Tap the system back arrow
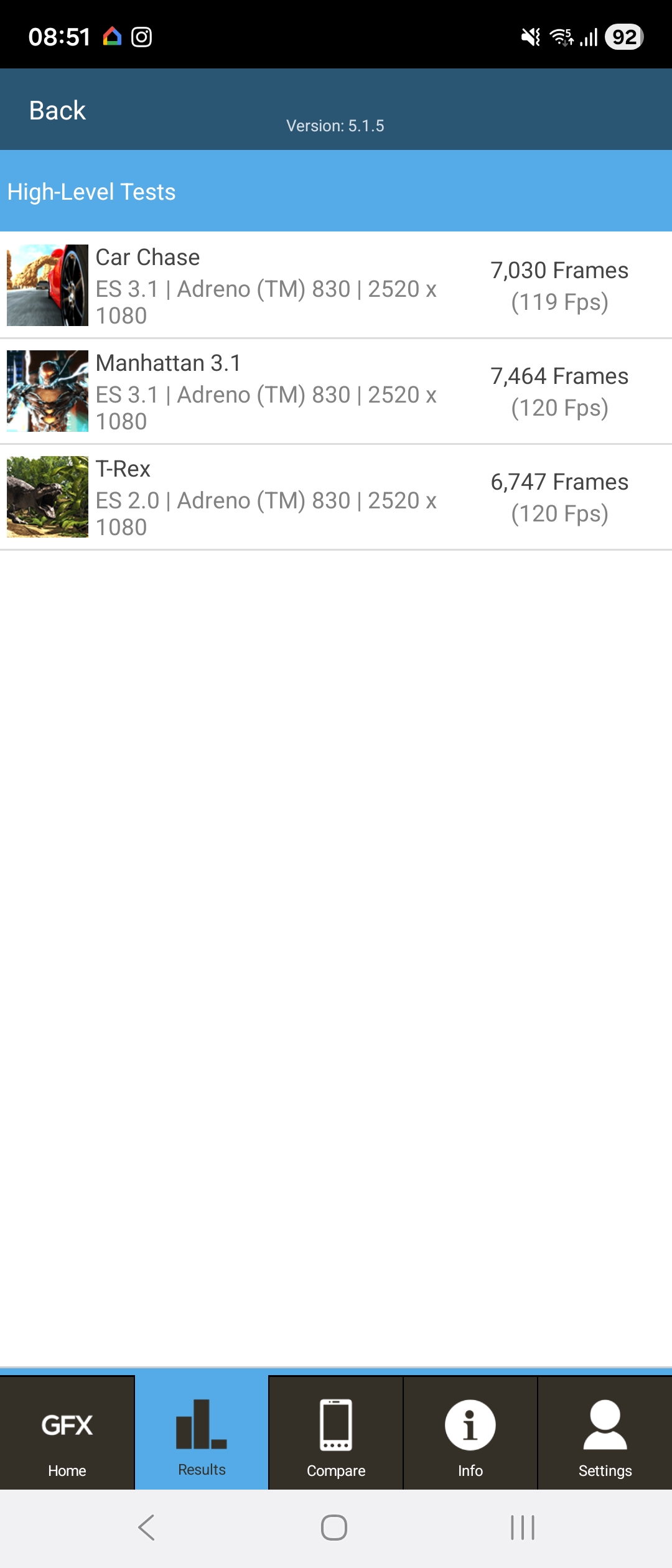Viewport: 672px width, 1568px height. 147,1528
